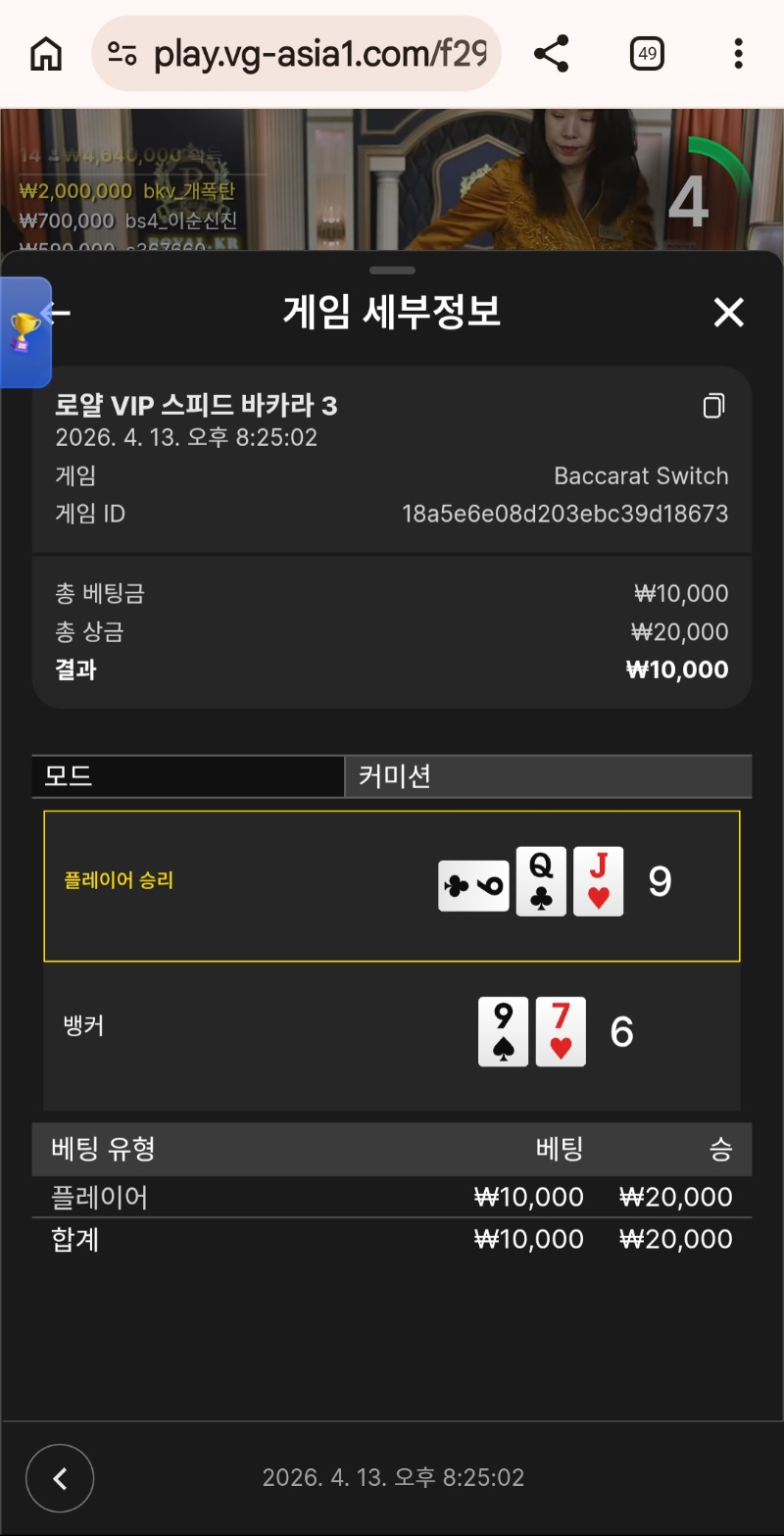Go to the previous game round

point(60,1478)
